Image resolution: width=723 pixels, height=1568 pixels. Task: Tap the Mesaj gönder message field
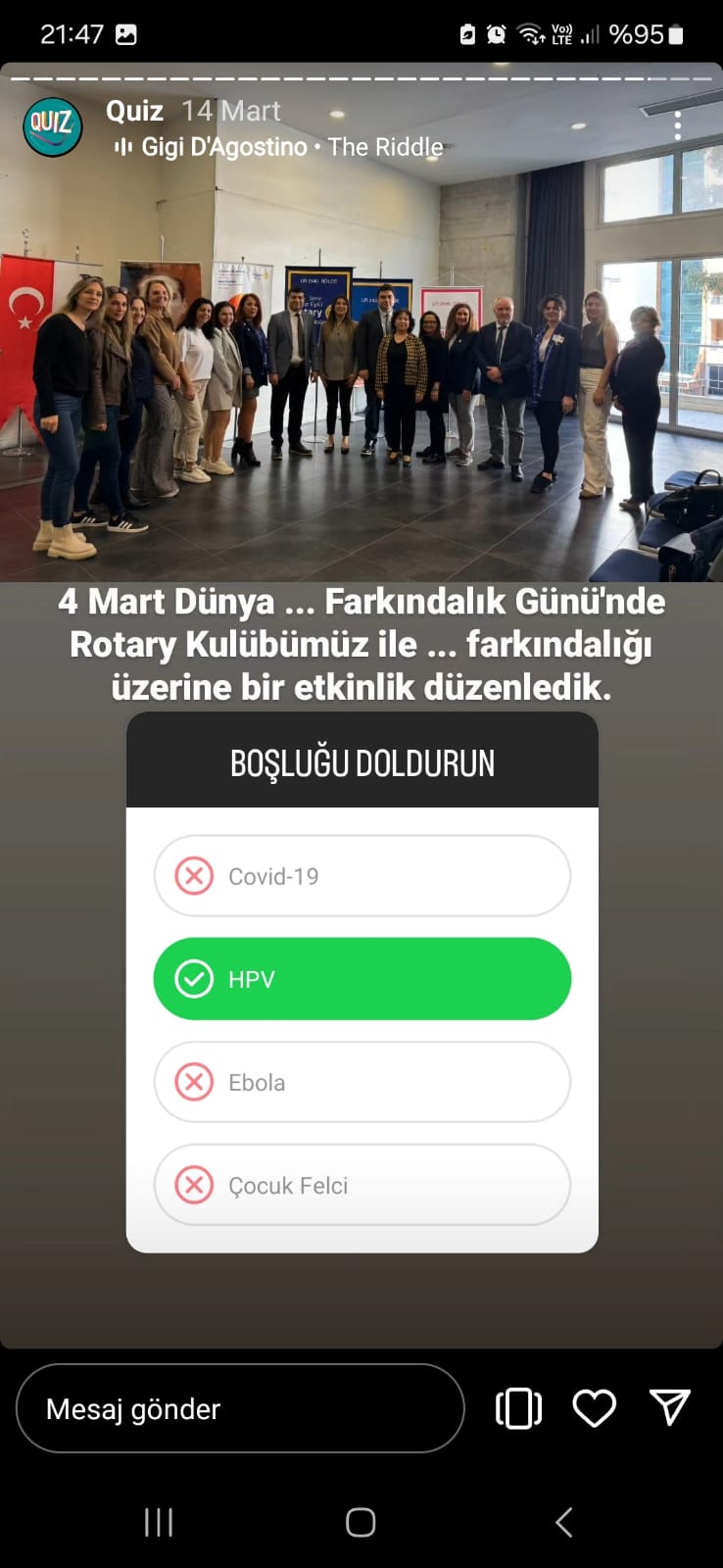pyautogui.click(x=240, y=1408)
